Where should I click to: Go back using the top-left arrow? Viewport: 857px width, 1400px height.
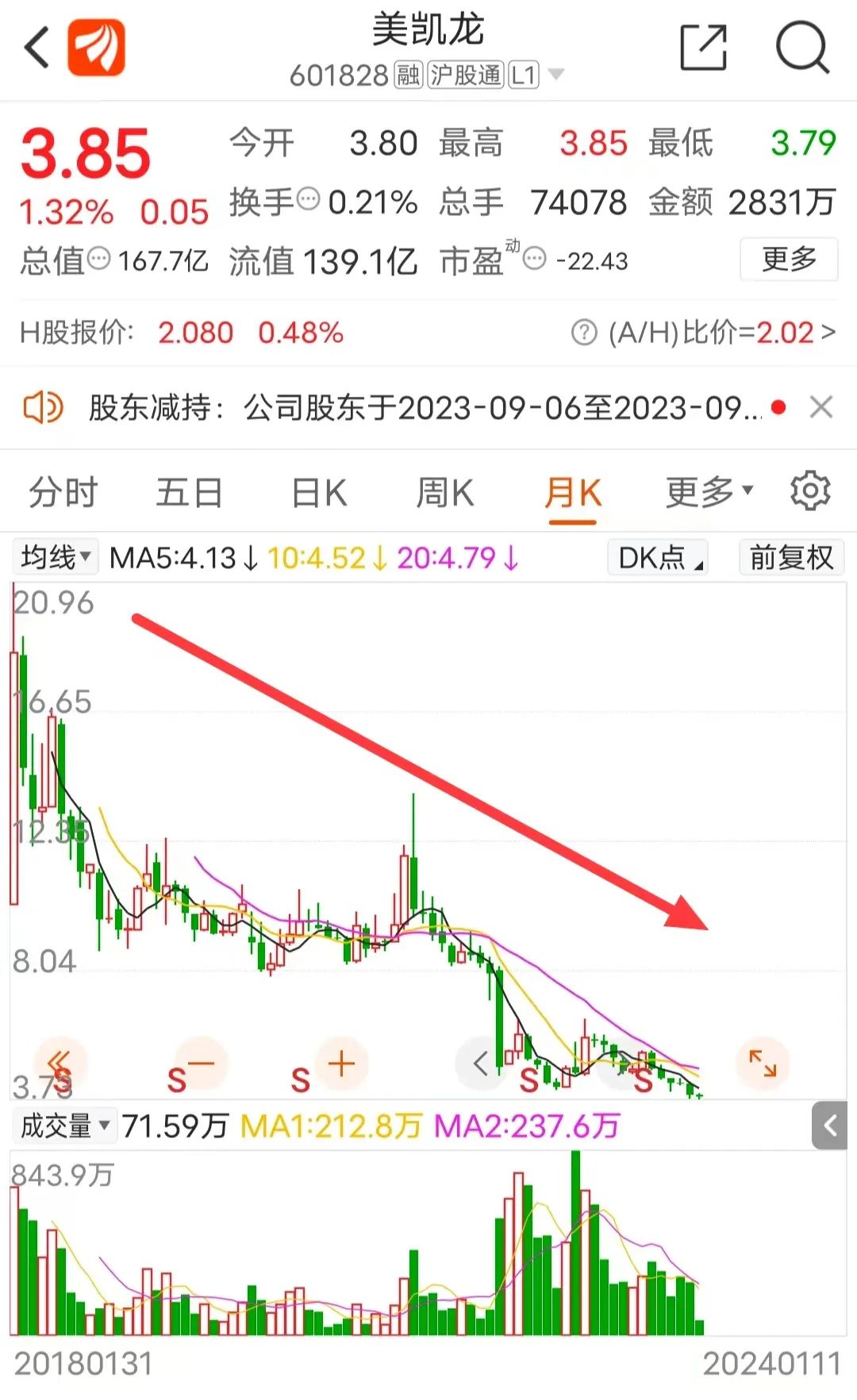coord(37,48)
